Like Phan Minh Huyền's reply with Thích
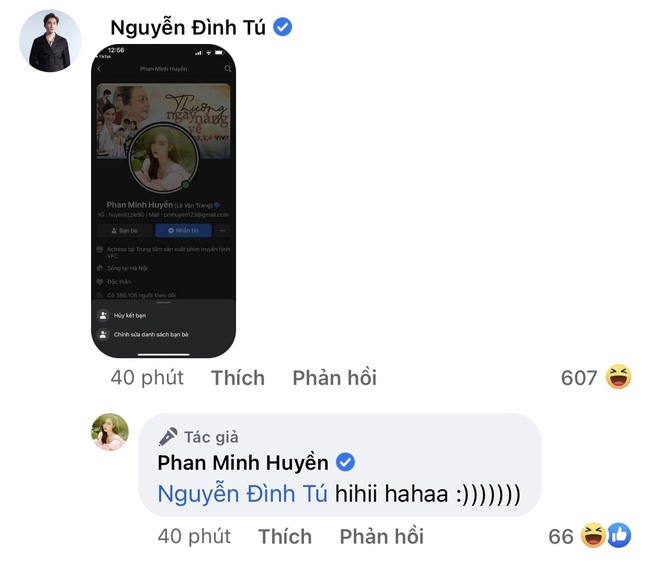The image size is (650, 563). [285, 537]
